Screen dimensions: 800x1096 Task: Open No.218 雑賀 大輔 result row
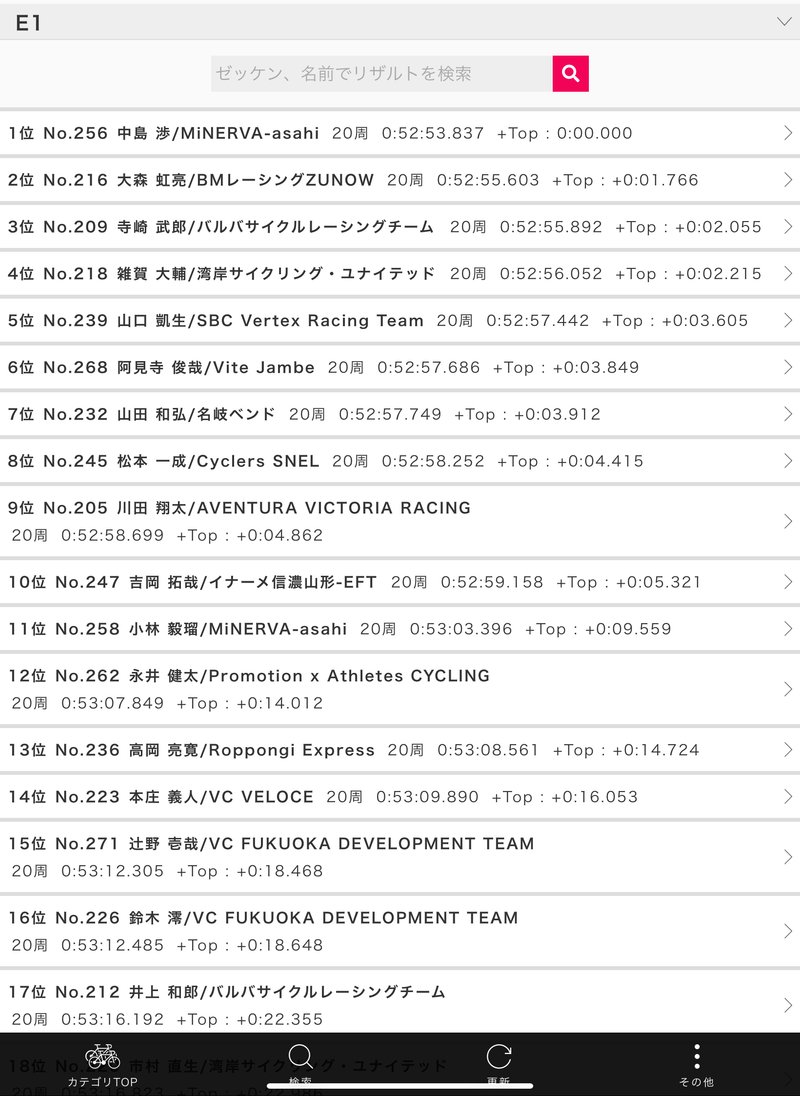point(400,273)
